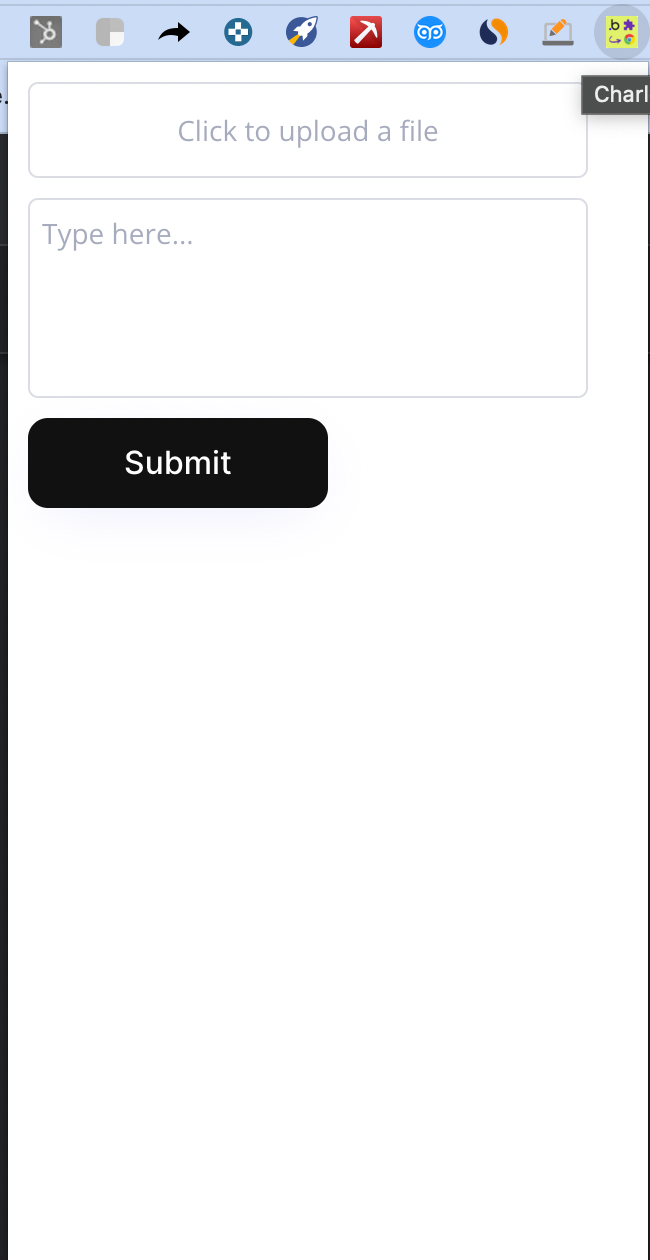The image size is (650, 1260).
Task: Open the gray square extension icon
Action: [x=110, y=33]
